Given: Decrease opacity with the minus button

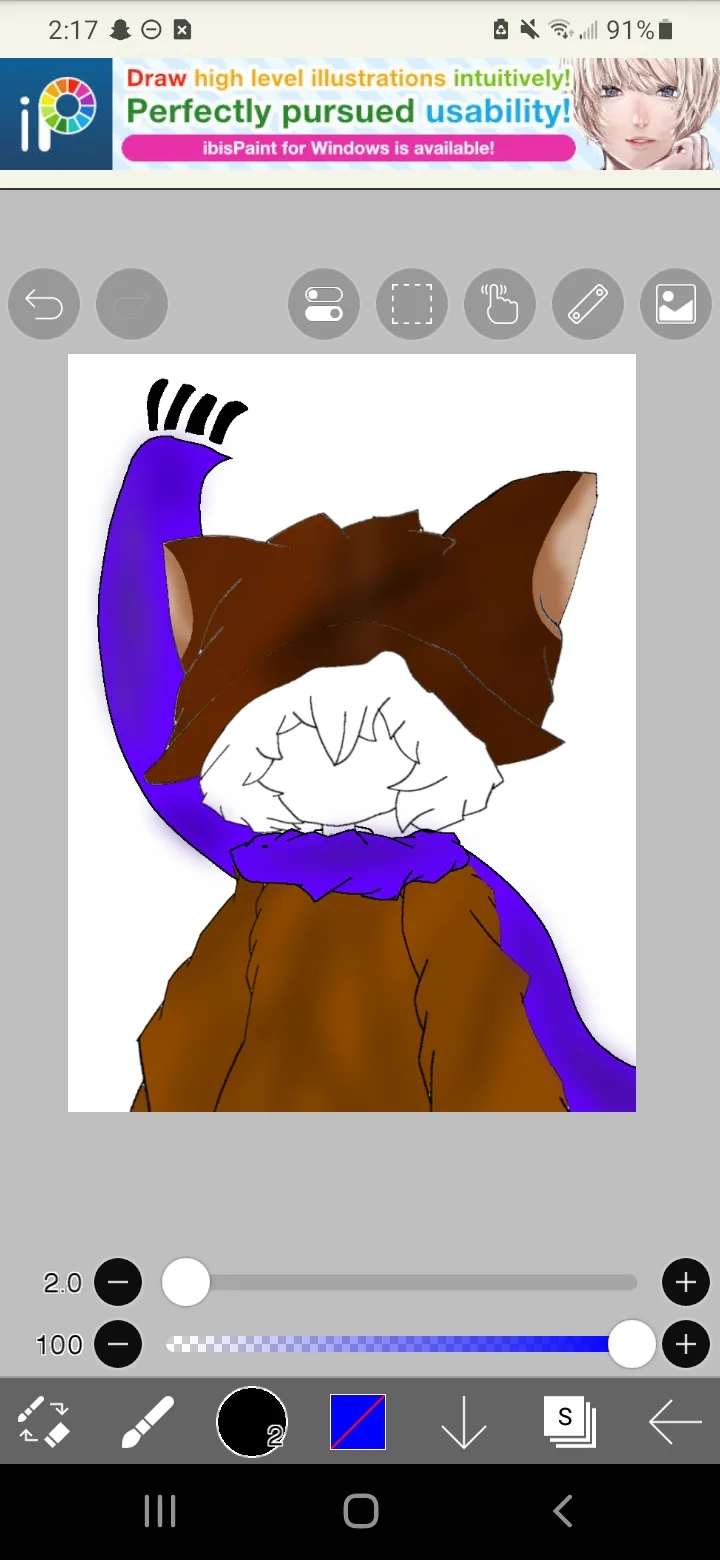Looking at the screenshot, I should pyautogui.click(x=118, y=1344).
